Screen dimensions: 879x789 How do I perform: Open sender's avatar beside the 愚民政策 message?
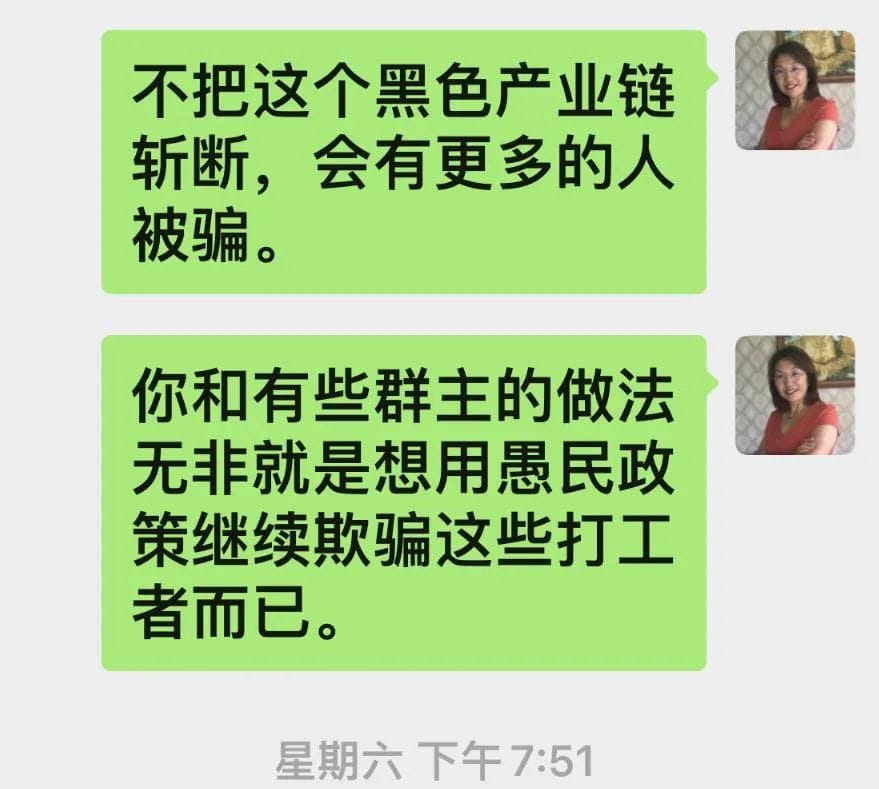click(x=795, y=395)
